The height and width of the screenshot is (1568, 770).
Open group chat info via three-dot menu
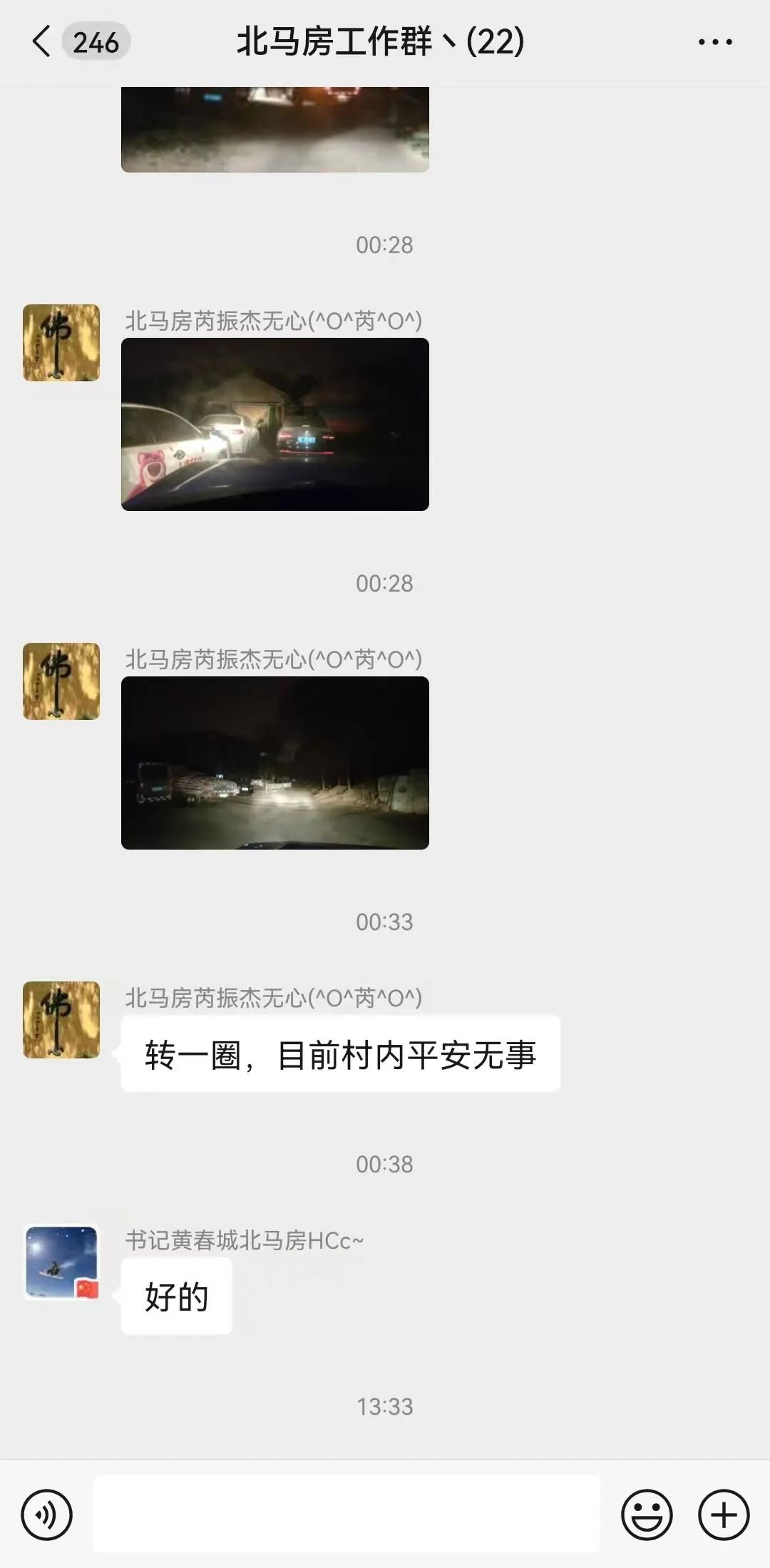[715, 42]
